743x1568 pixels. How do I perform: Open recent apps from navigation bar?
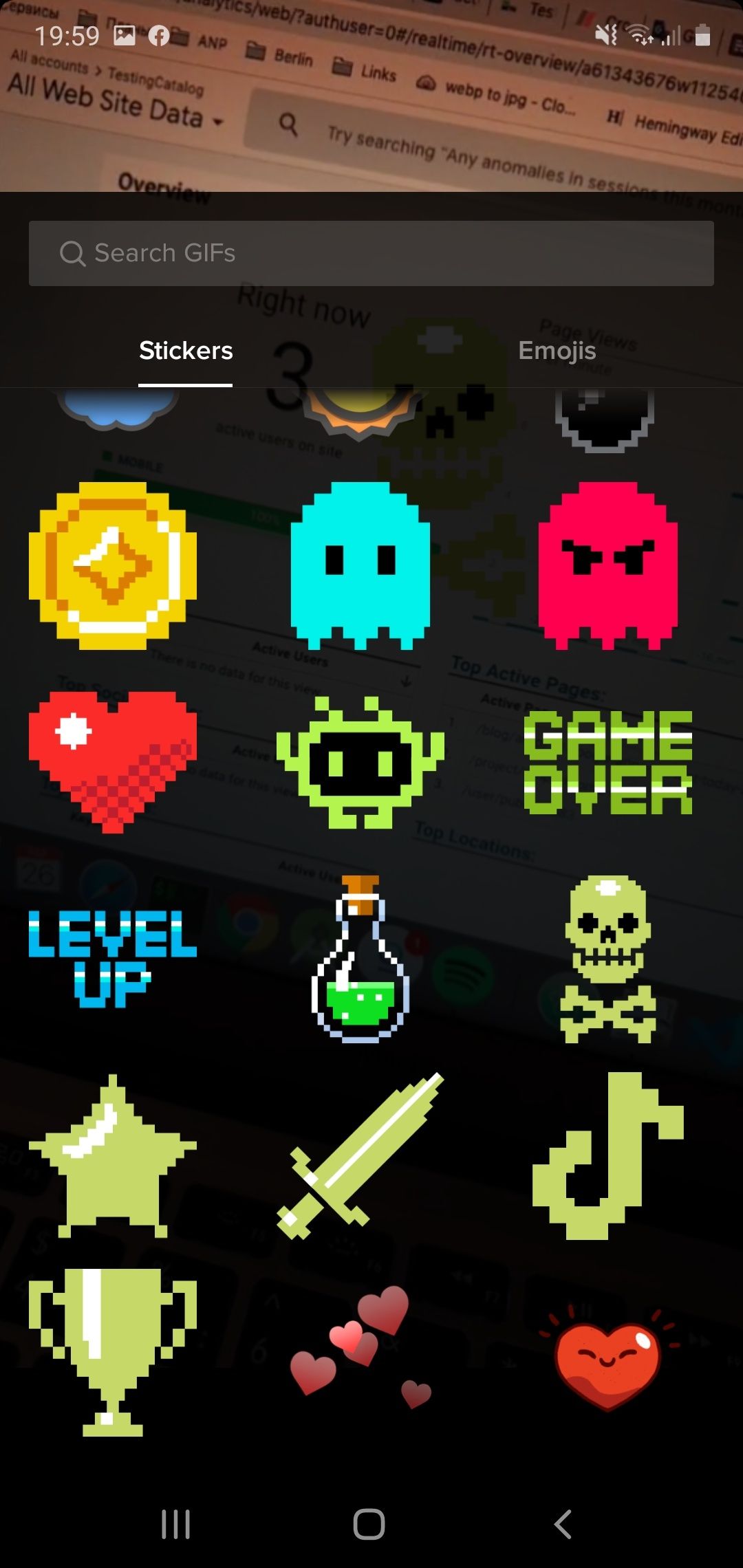click(x=175, y=1524)
